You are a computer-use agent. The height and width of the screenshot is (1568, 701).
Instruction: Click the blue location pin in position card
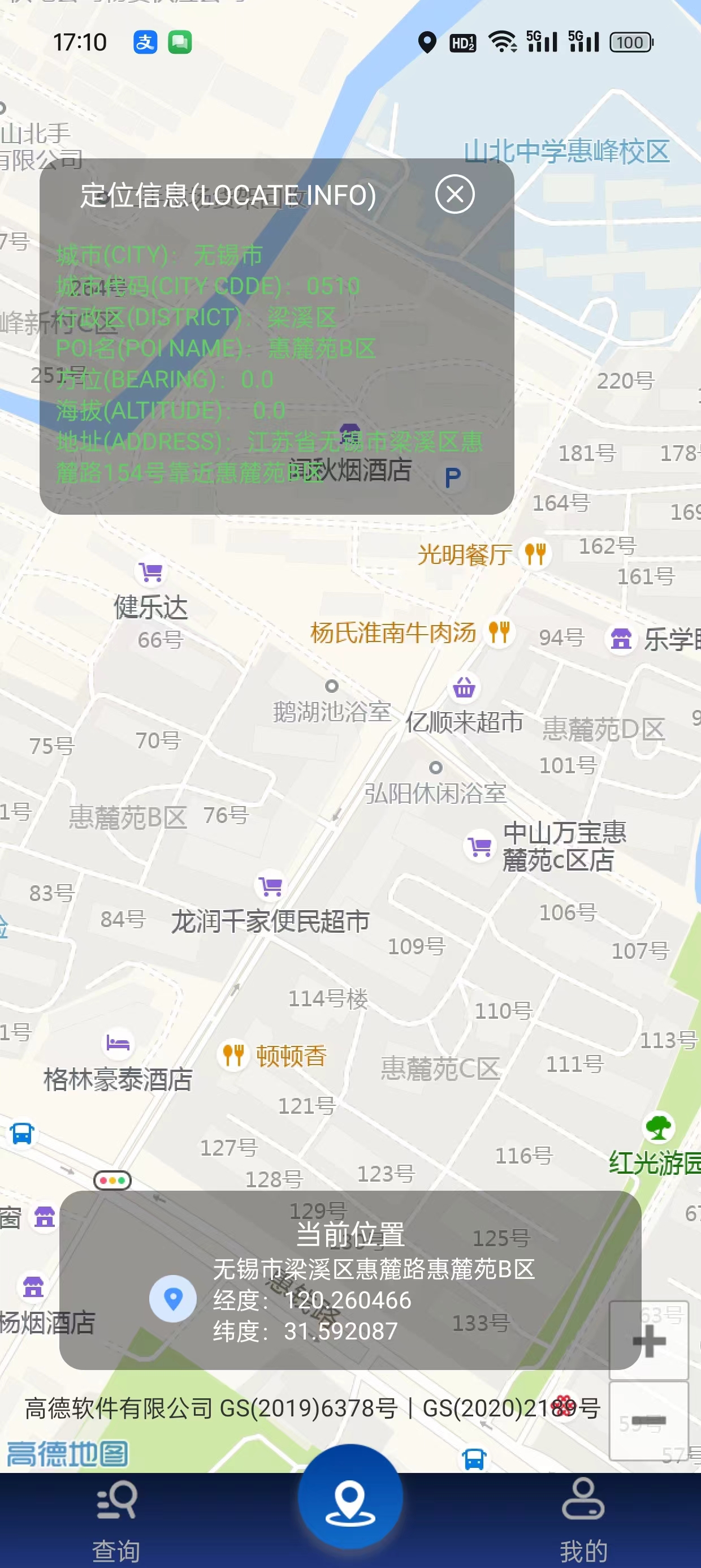click(x=173, y=1298)
